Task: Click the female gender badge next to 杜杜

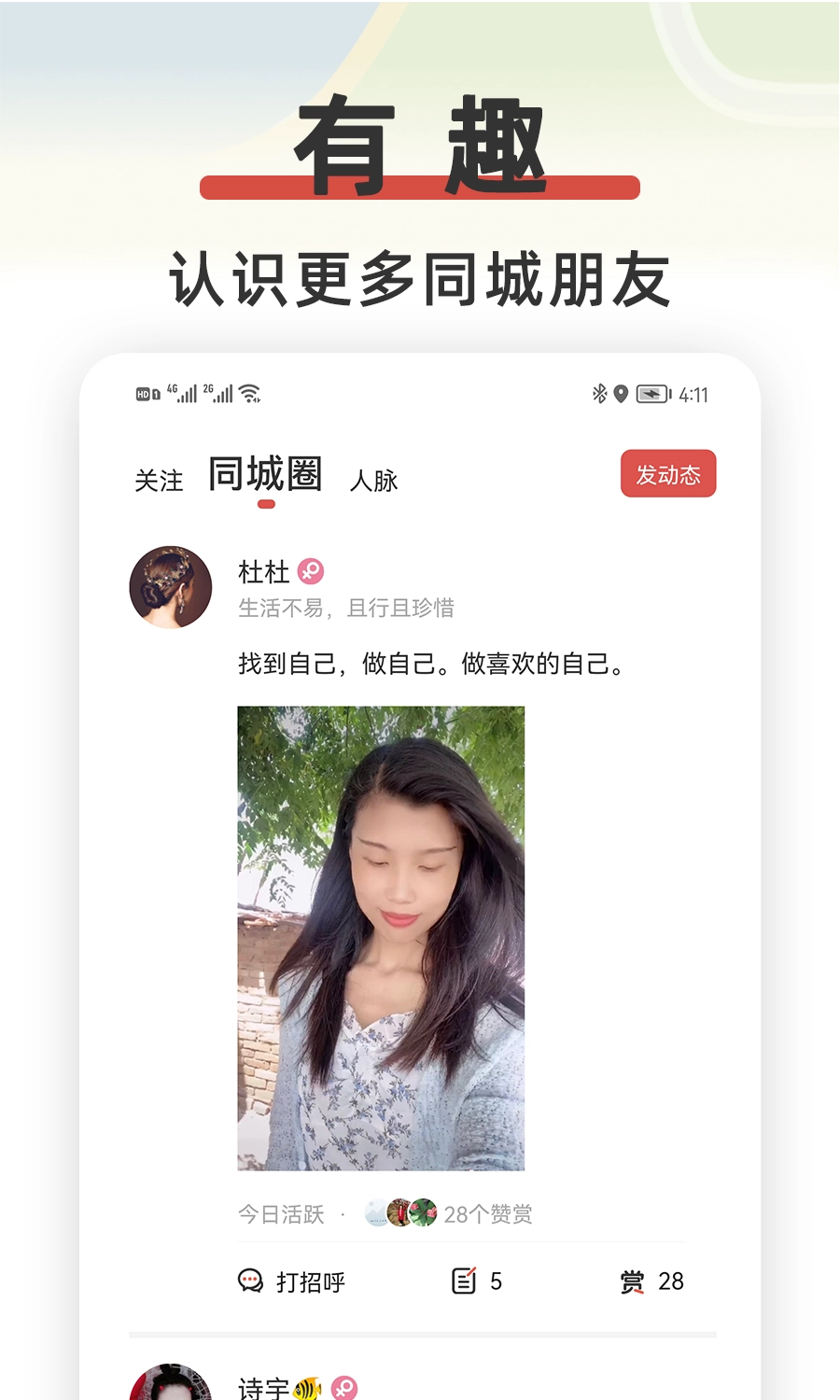Action: 309,571
